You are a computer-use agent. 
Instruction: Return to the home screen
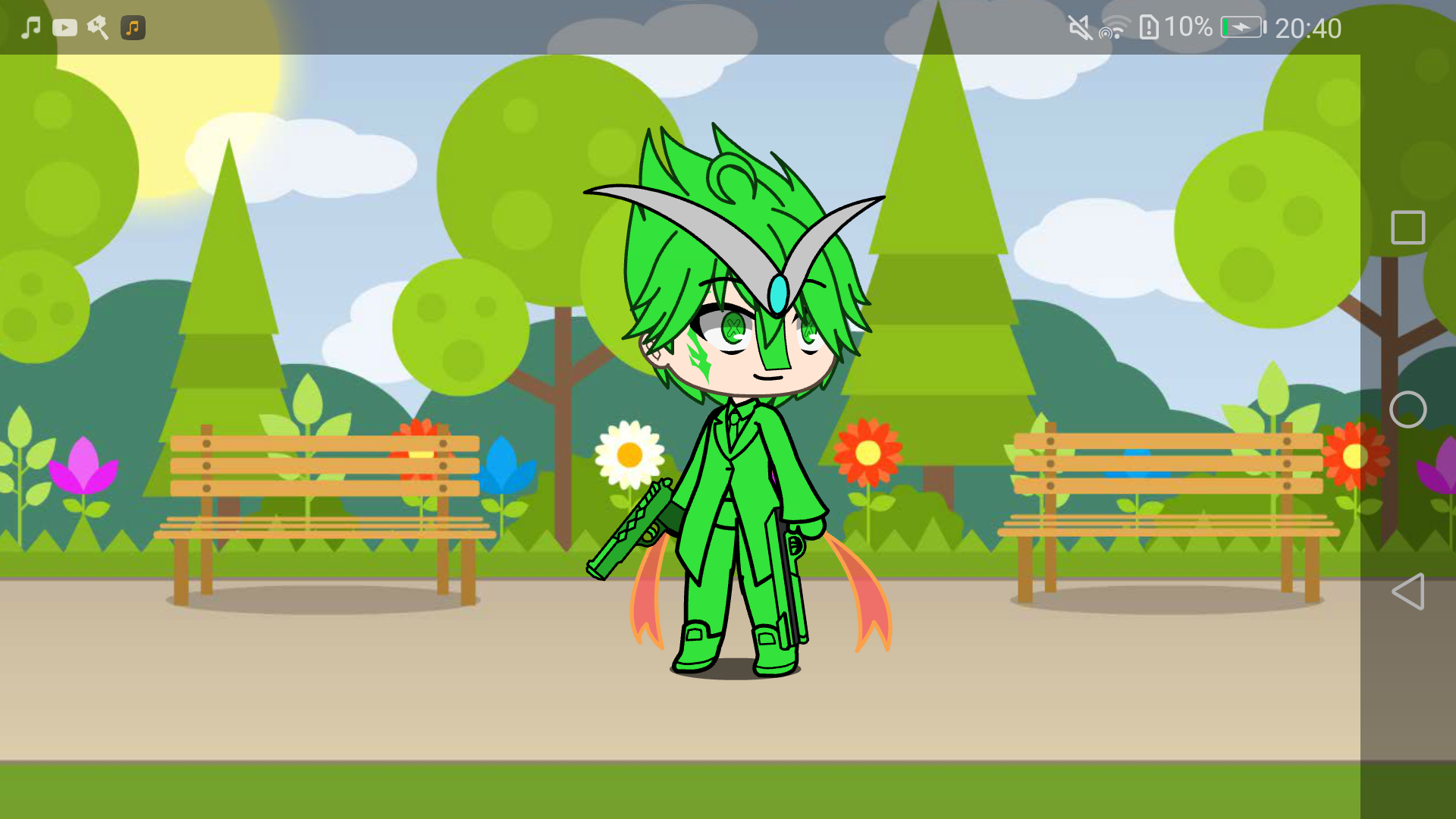(x=1407, y=410)
